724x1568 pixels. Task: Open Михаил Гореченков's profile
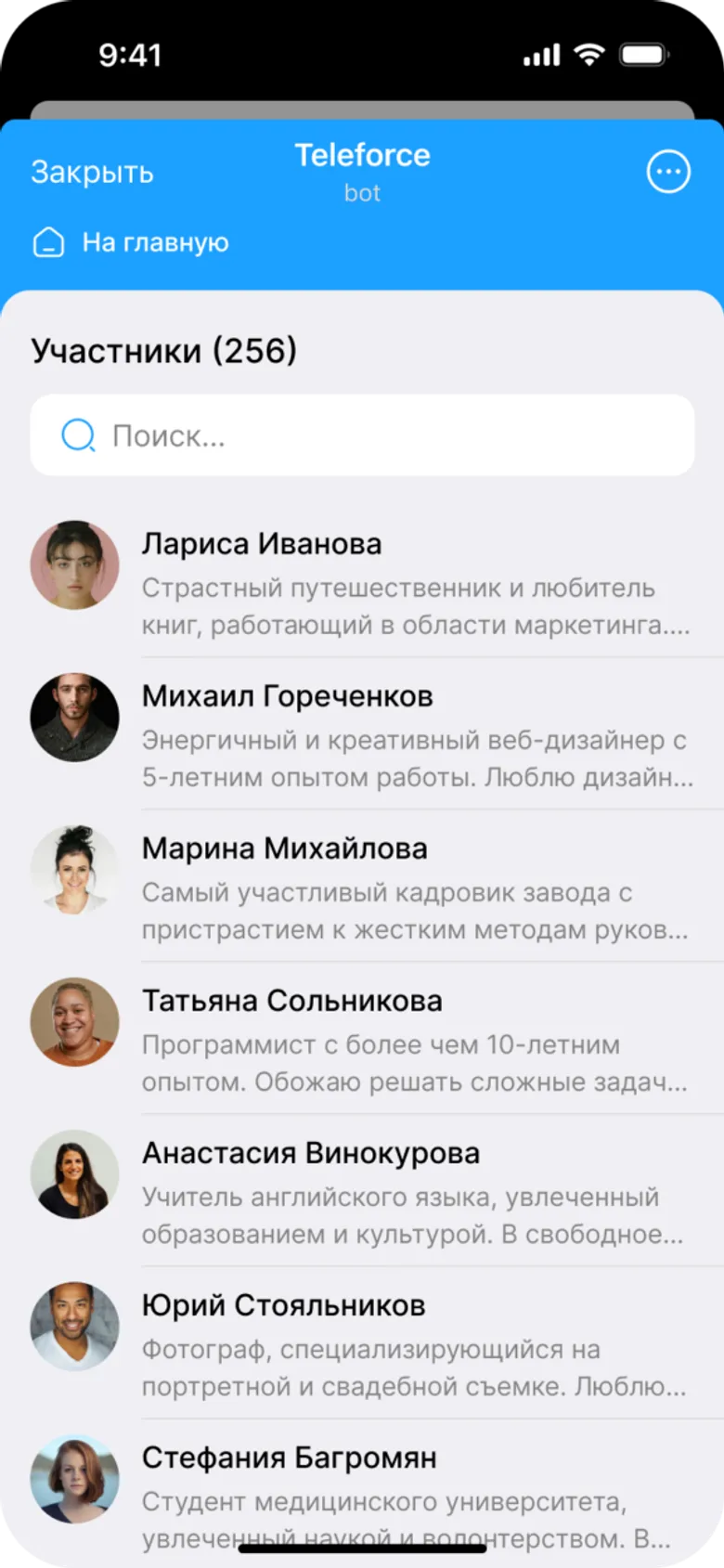[x=362, y=734]
